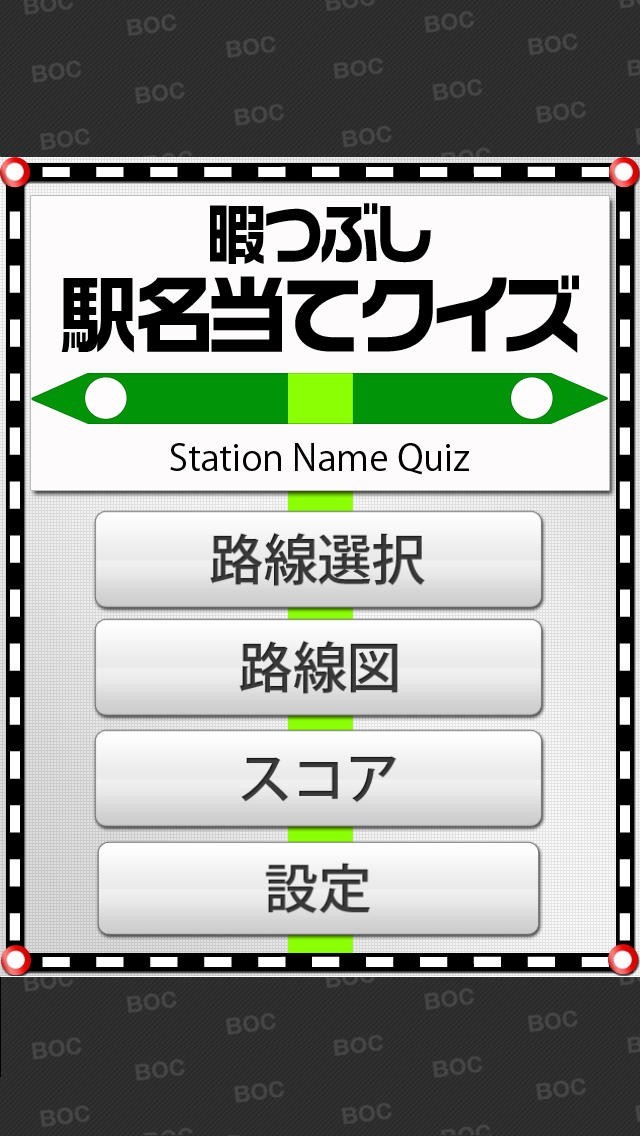Viewport: 640px width, 1136px height.
Task: Go to 設定 settings
Action: tap(318, 888)
